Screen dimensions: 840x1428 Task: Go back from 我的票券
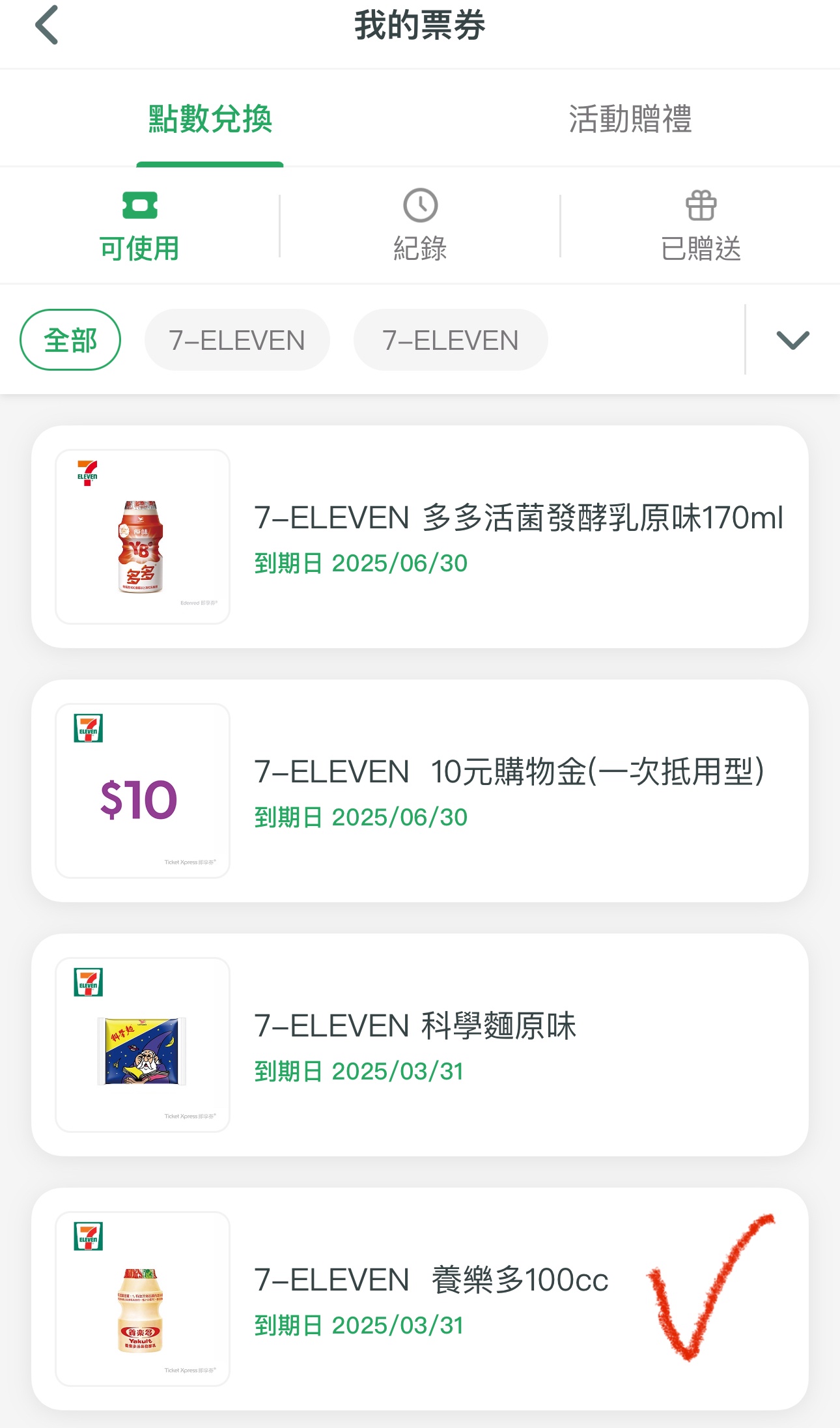click(47, 25)
